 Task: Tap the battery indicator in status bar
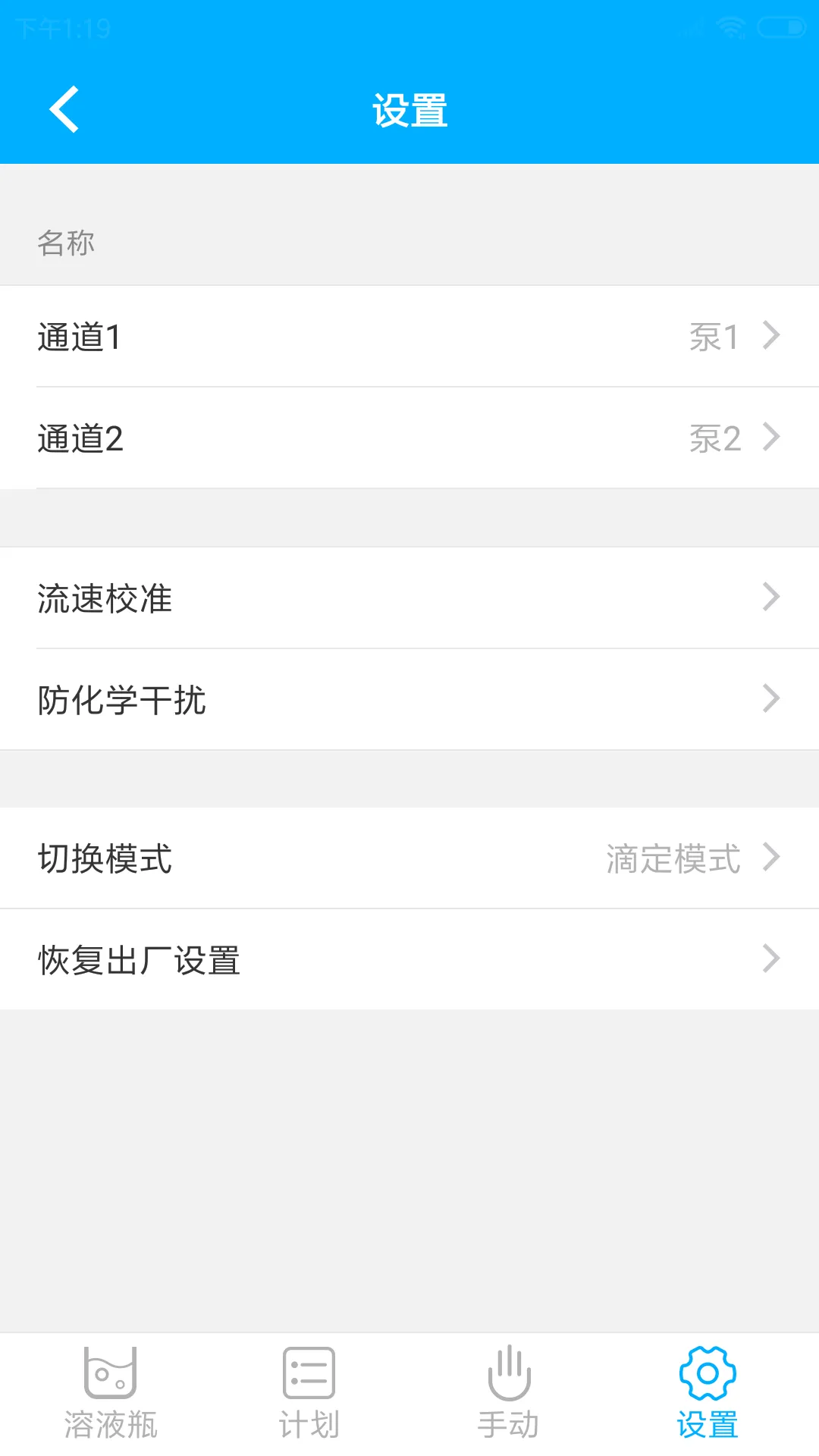point(780,26)
